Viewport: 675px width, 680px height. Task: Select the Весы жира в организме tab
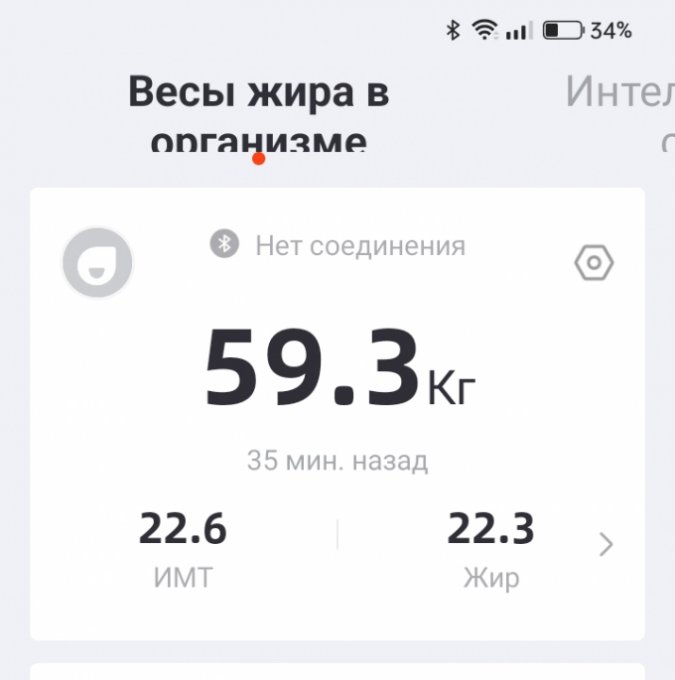(x=258, y=113)
